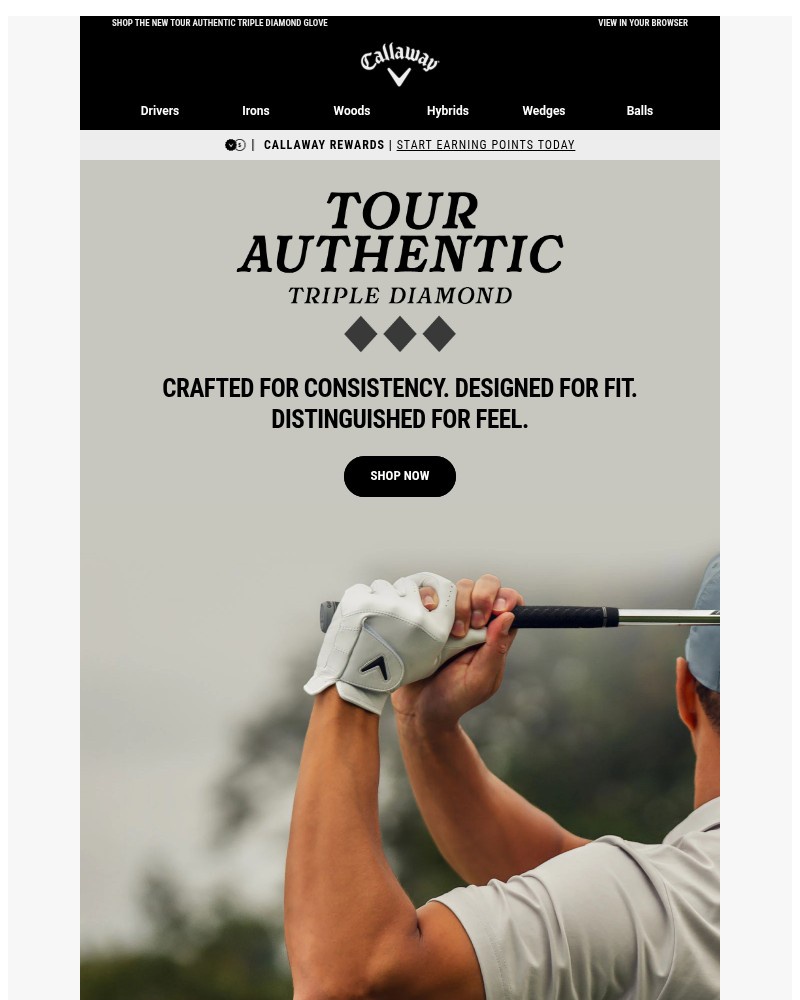Click the Triple Diamond subtitle graphic
Screen dimensions: 800x1000
(400, 295)
